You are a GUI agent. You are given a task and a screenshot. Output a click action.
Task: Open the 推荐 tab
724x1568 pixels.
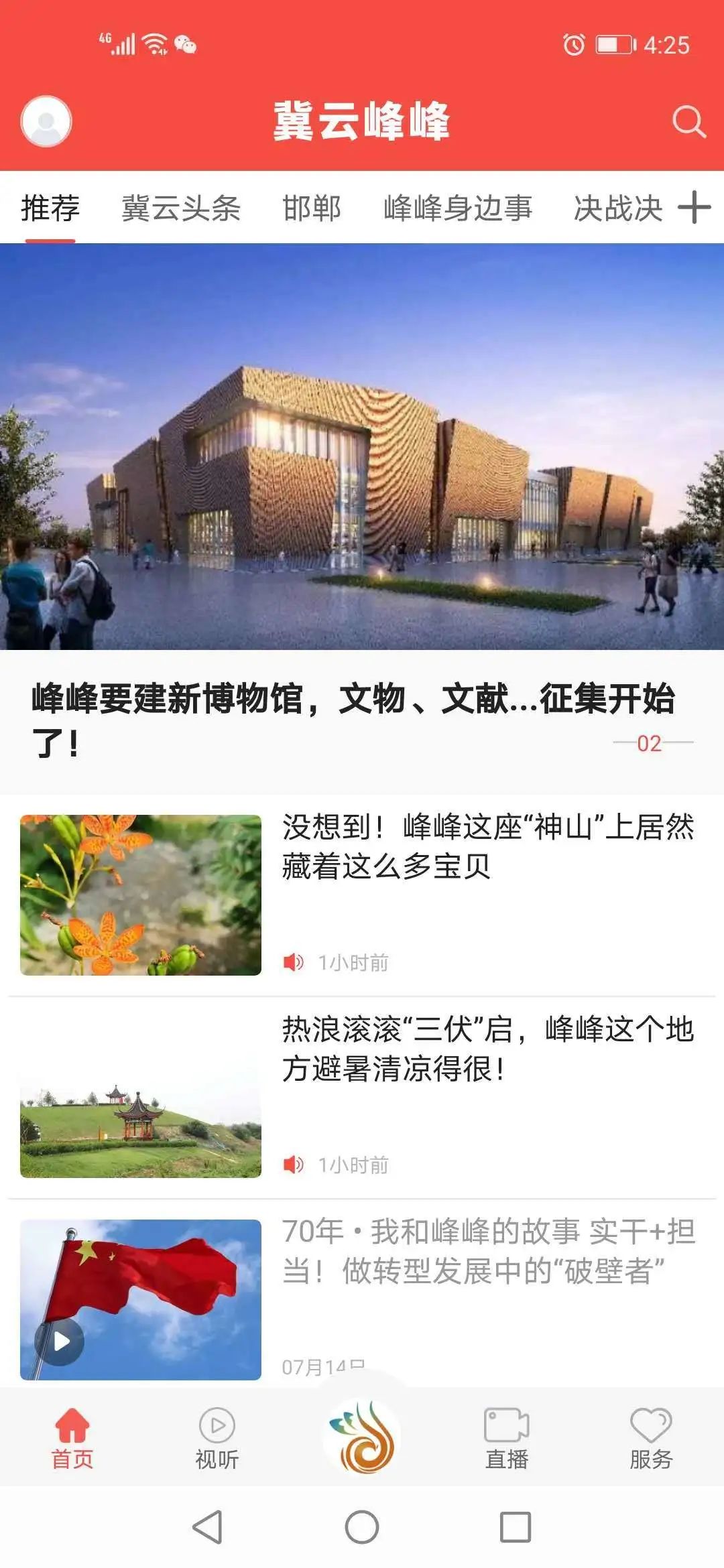coord(50,208)
